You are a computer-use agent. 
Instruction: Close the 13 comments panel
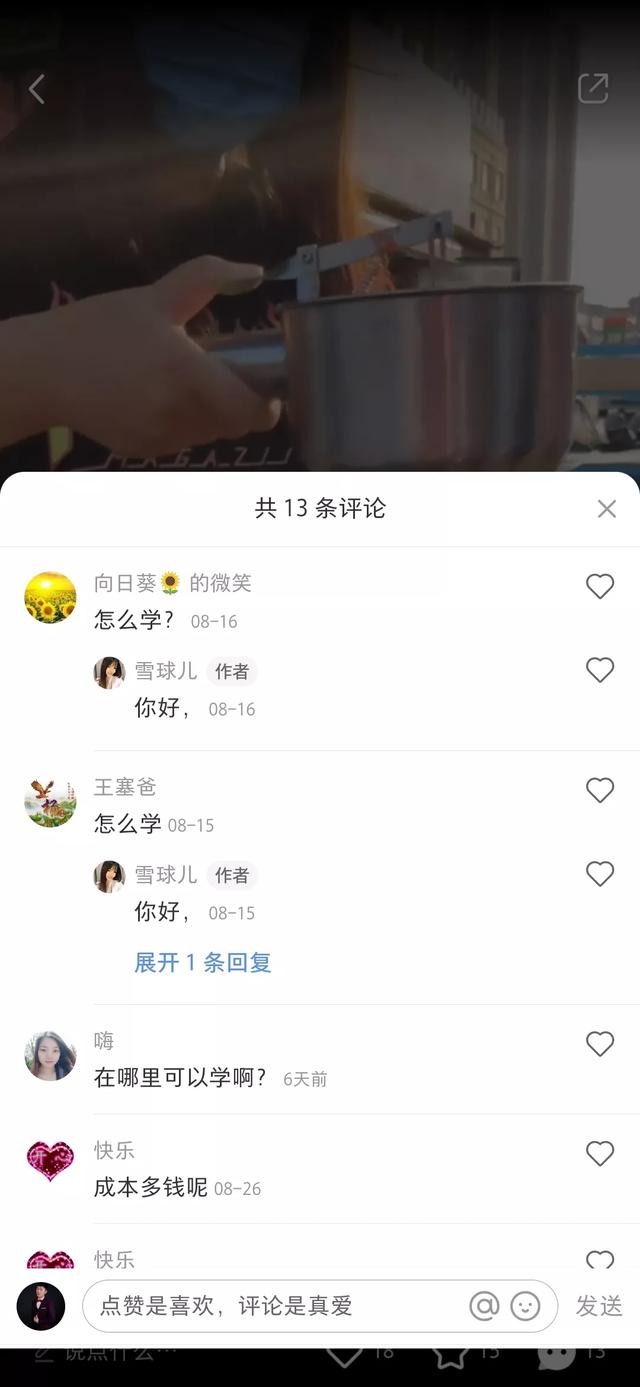click(606, 509)
